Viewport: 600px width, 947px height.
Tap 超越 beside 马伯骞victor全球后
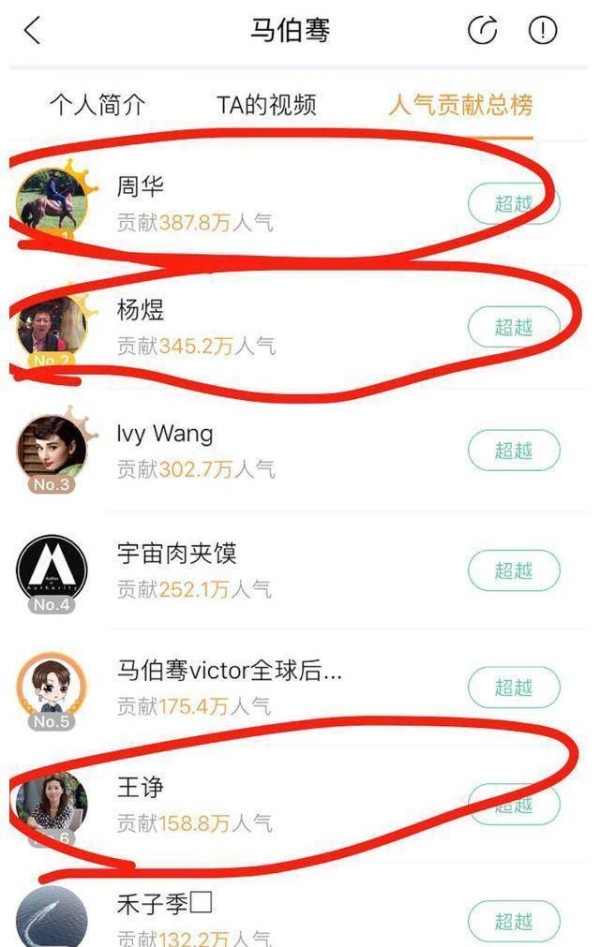click(x=514, y=688)
